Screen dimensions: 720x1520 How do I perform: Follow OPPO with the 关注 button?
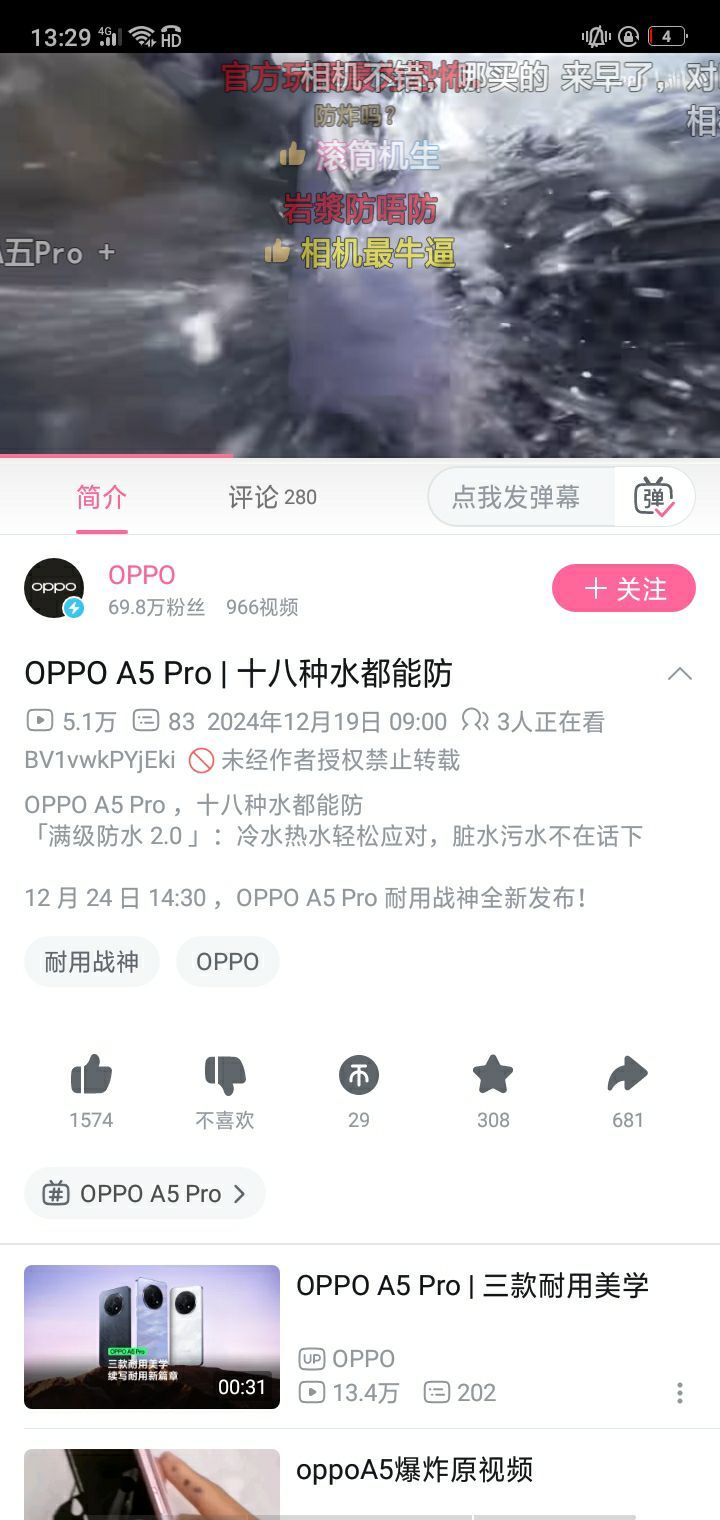(x=623, y=588)
